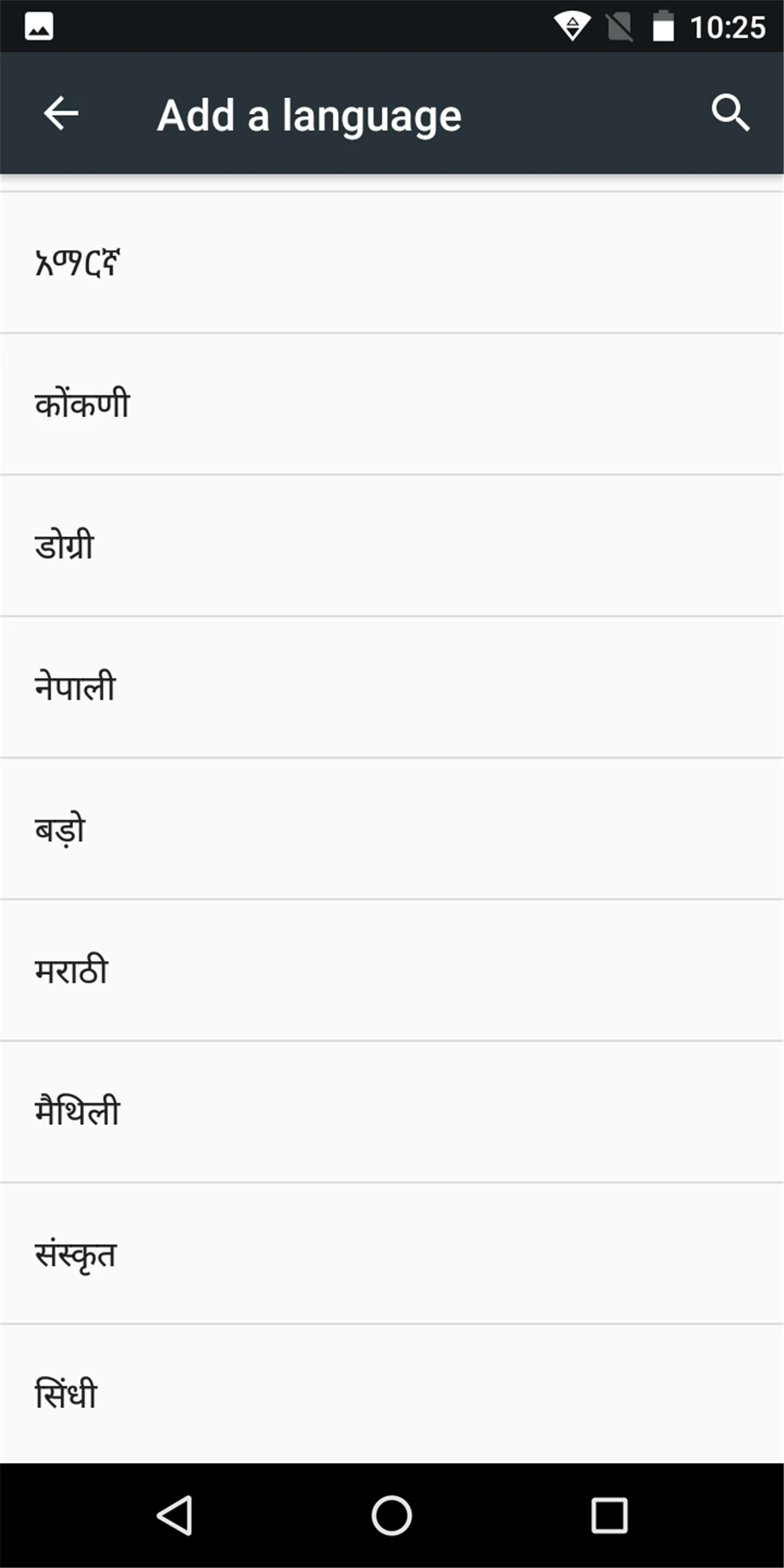Select Sindhi (सिंधी) language

[x=392, y=1395]
